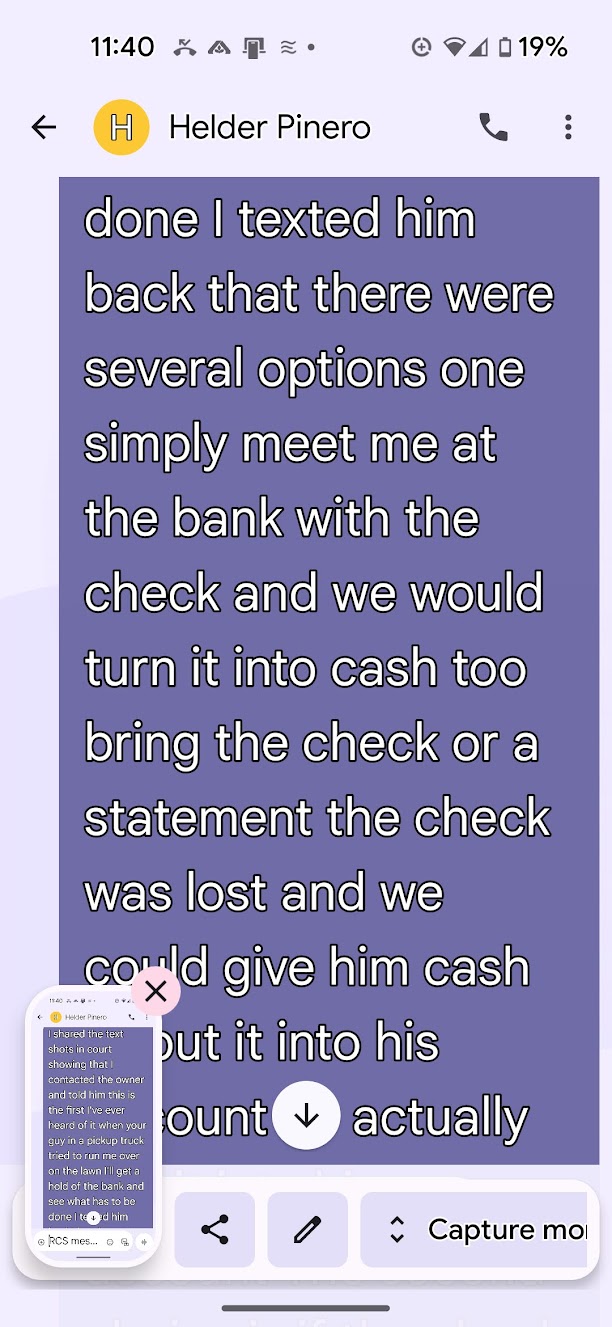
Task: Open Helder Pinero's contact avatar
Action: click(x=121, y=127)
